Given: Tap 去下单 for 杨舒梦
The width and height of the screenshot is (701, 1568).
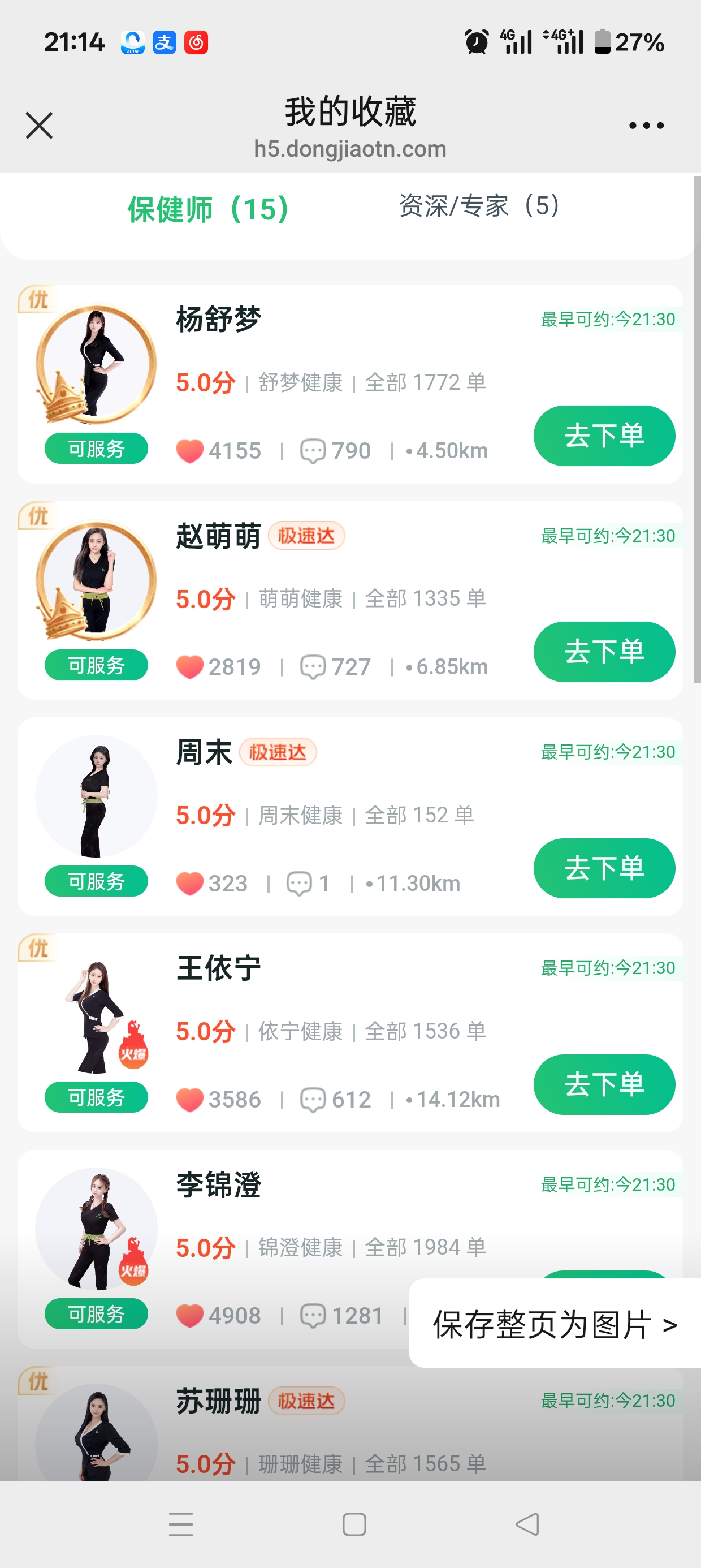Looking at the screenshot, I should point(604,436).
